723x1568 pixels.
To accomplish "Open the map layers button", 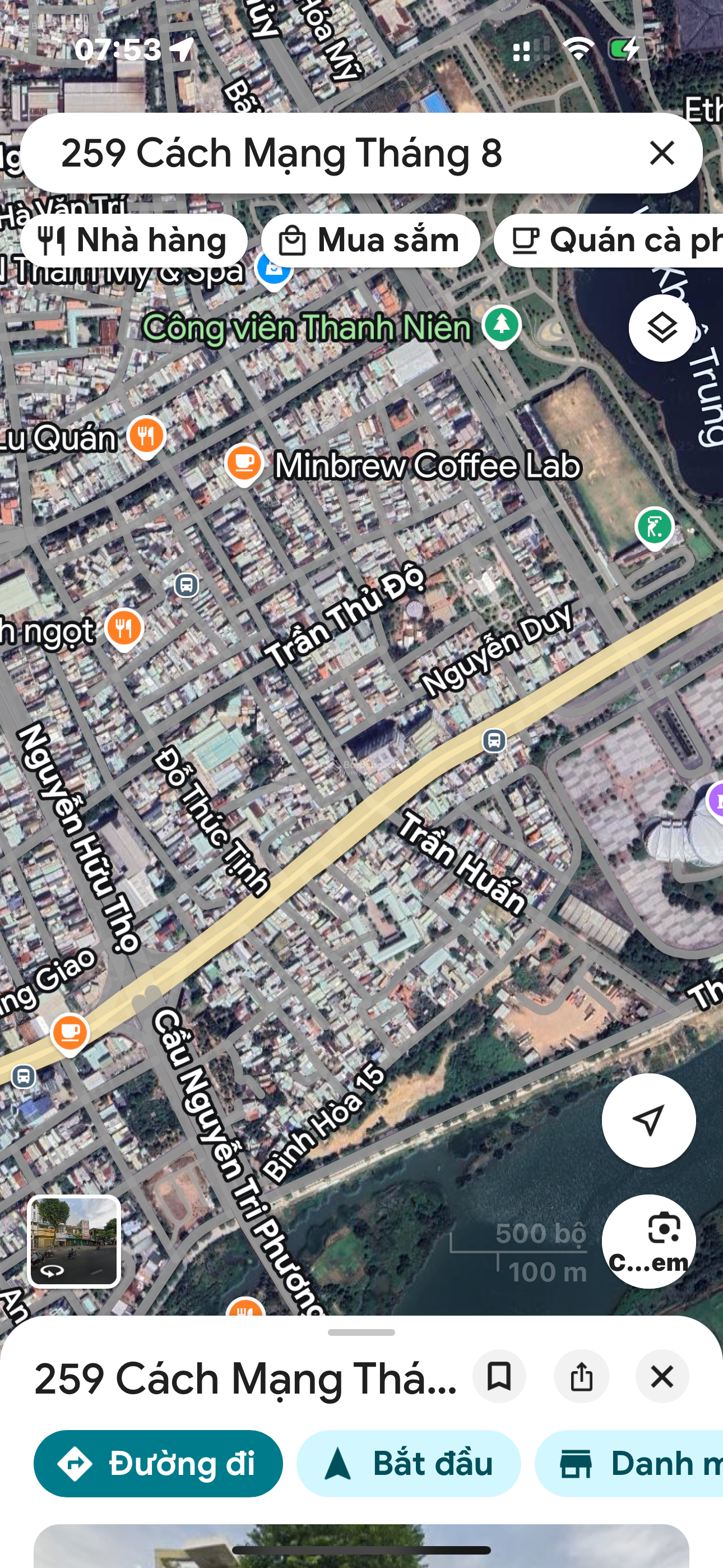I will [661, 328].
